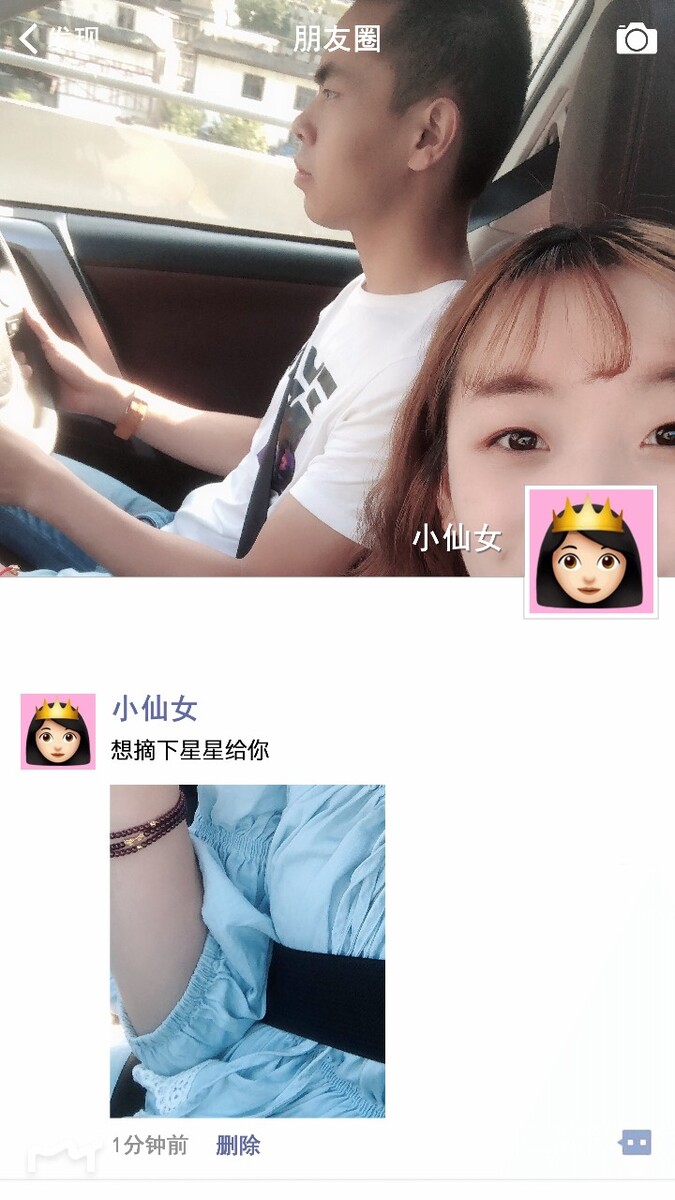This screenshot has width=675, height=1200.
Task: View the post's photo in full screen
Action: (247, 950)
